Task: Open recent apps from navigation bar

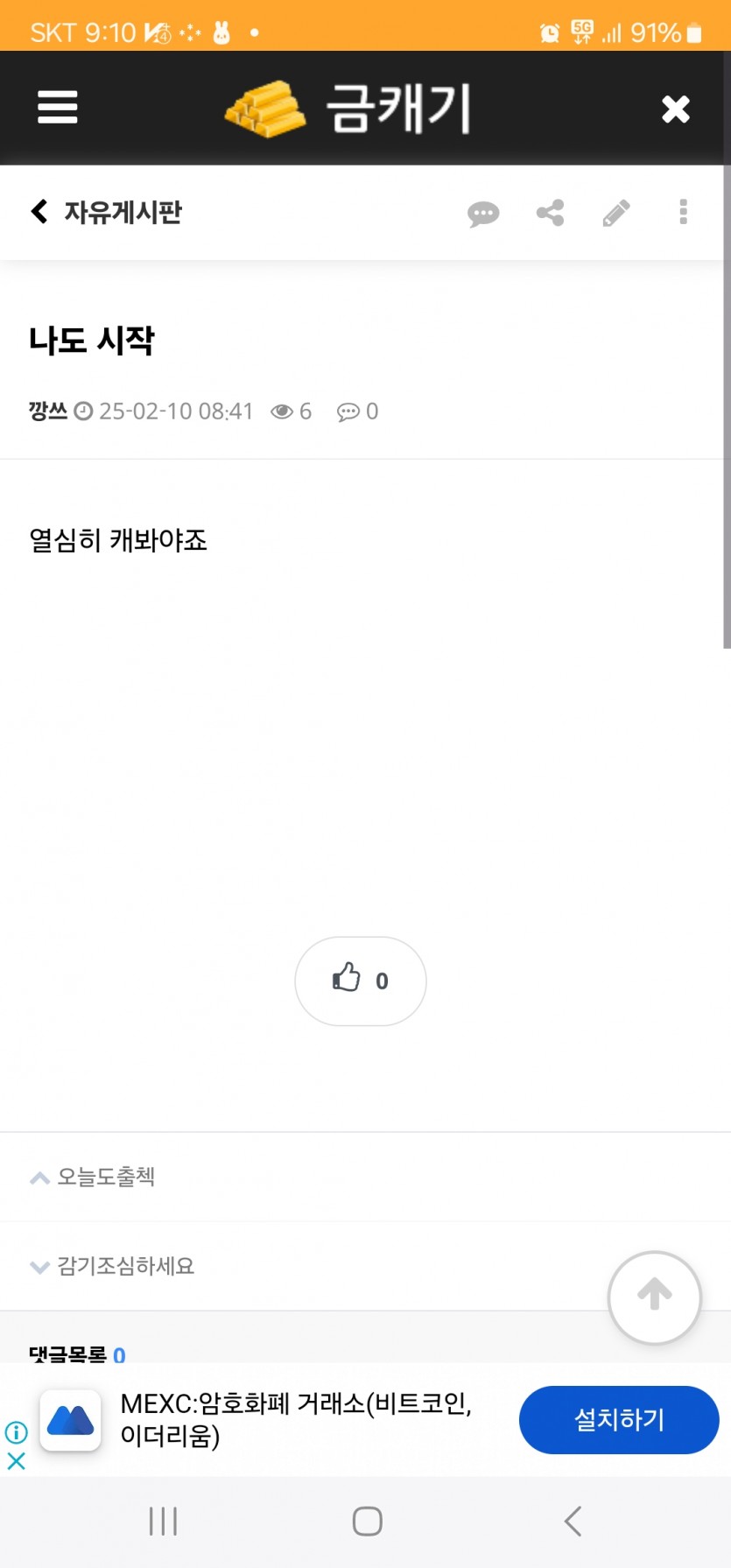Action: click(163, 1521)
